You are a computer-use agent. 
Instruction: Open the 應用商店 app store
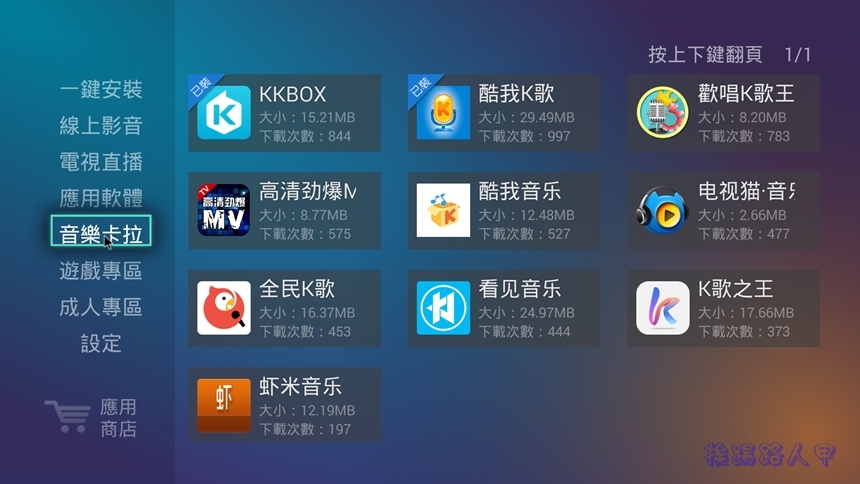pos(92,418)
